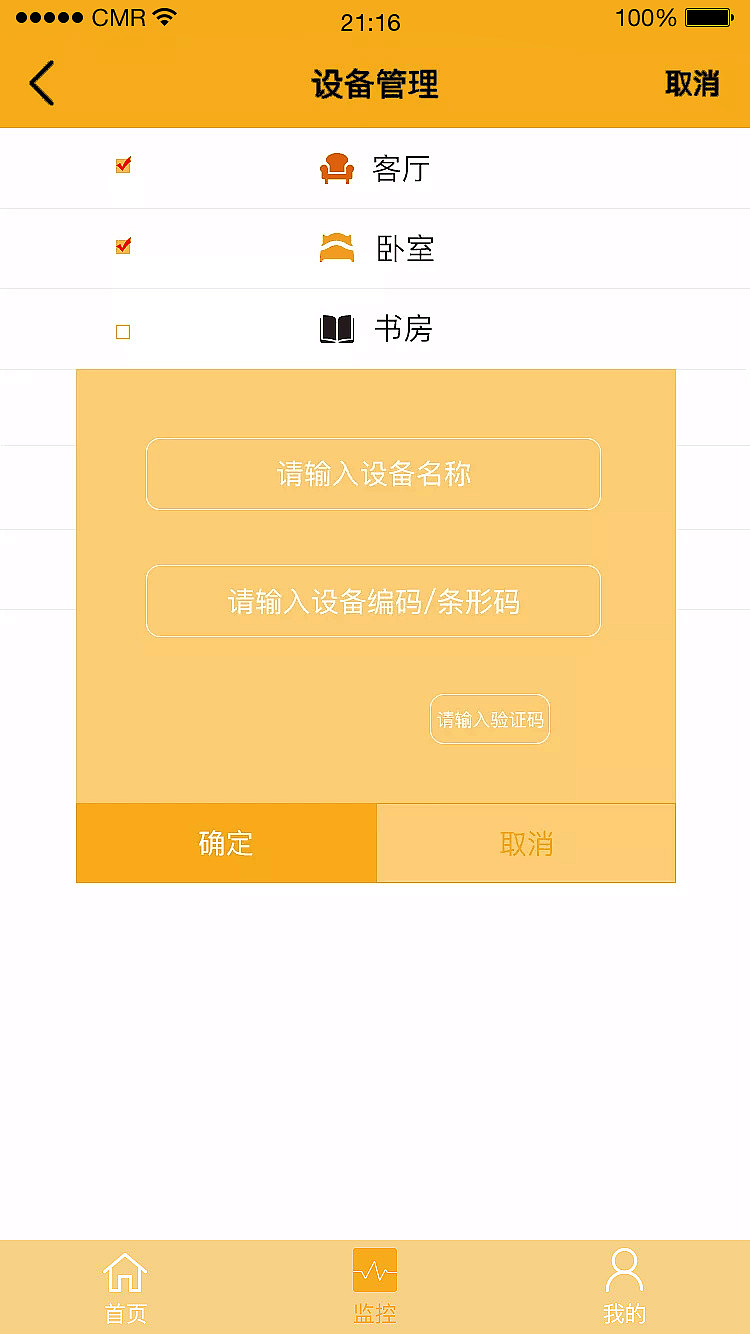Uncheck the 客厅 checkbox
The height and width of the screenshot is (1334, 750).
[123, 166]
